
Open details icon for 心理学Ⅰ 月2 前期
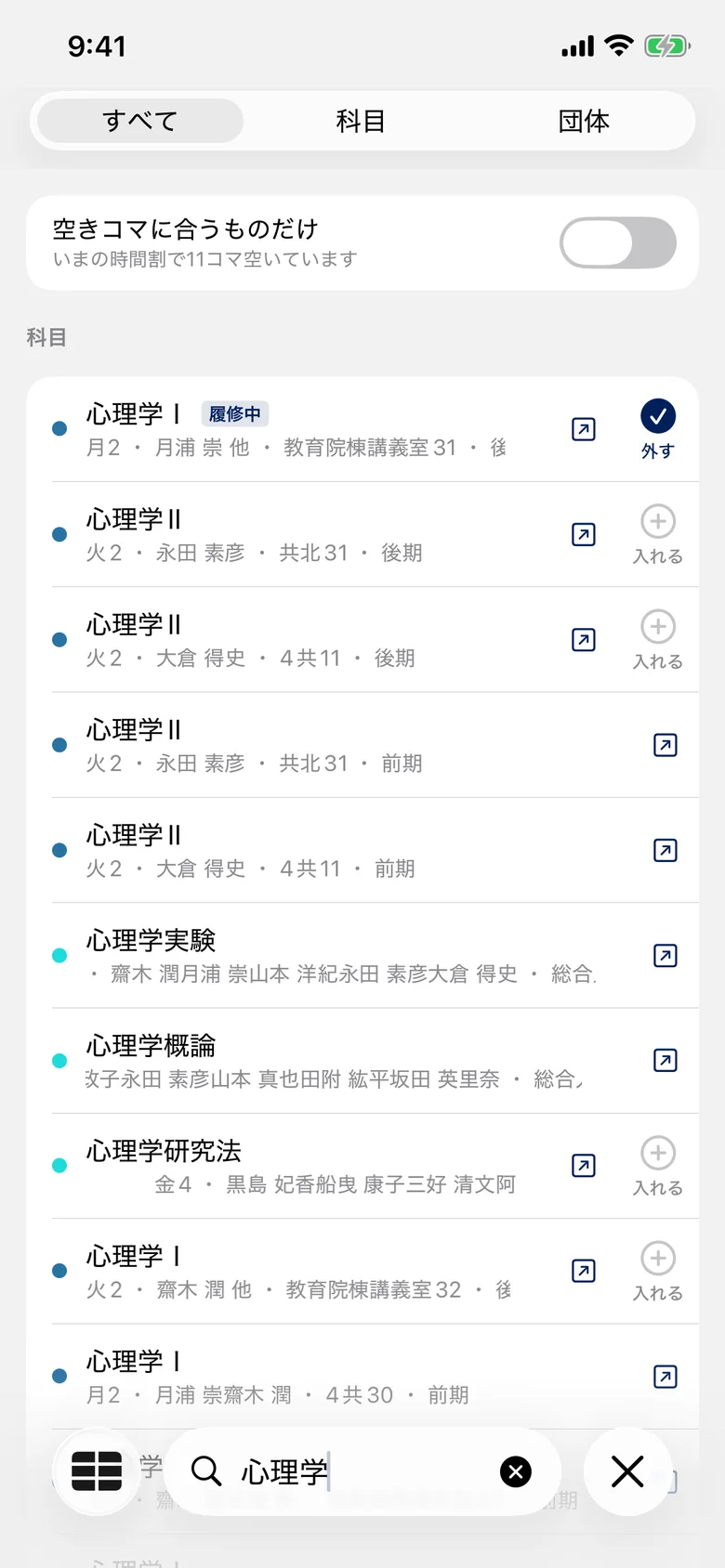[x=666, y=1377]
